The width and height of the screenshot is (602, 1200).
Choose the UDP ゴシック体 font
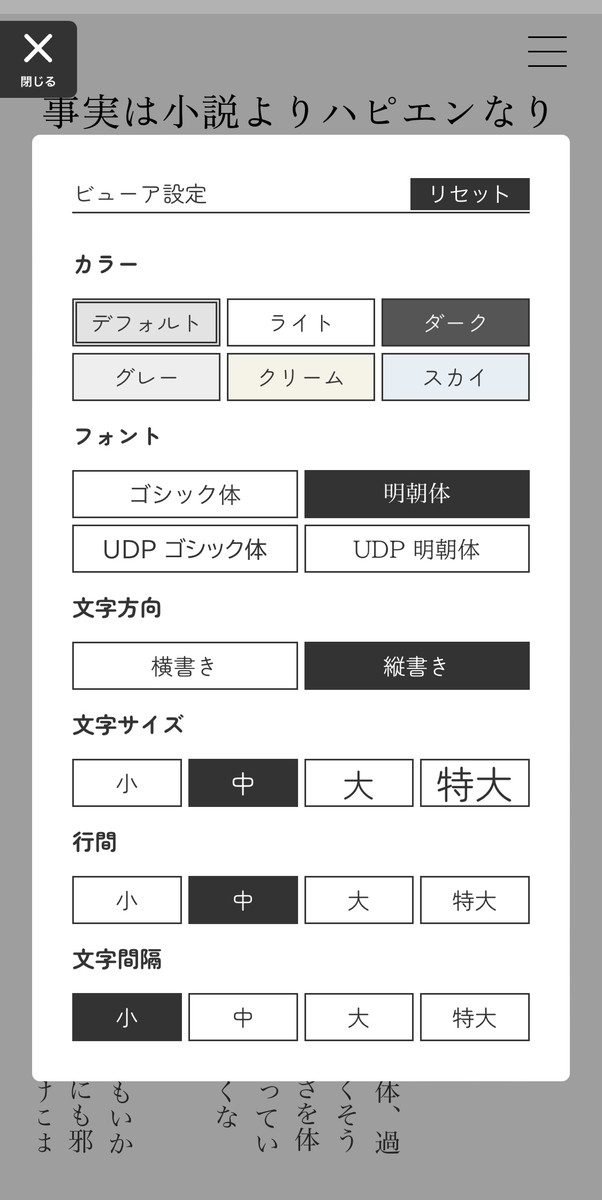coord(185,549)
